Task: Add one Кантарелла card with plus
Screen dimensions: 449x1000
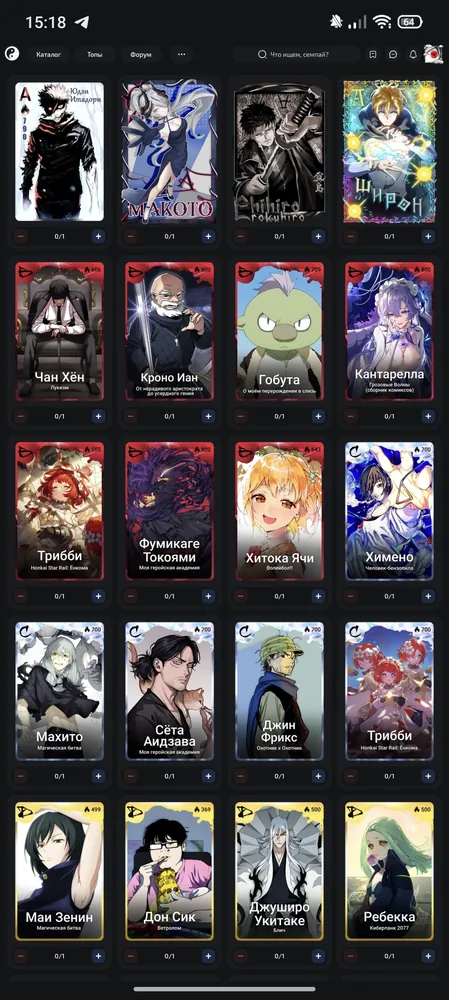Action: point(428,416)
